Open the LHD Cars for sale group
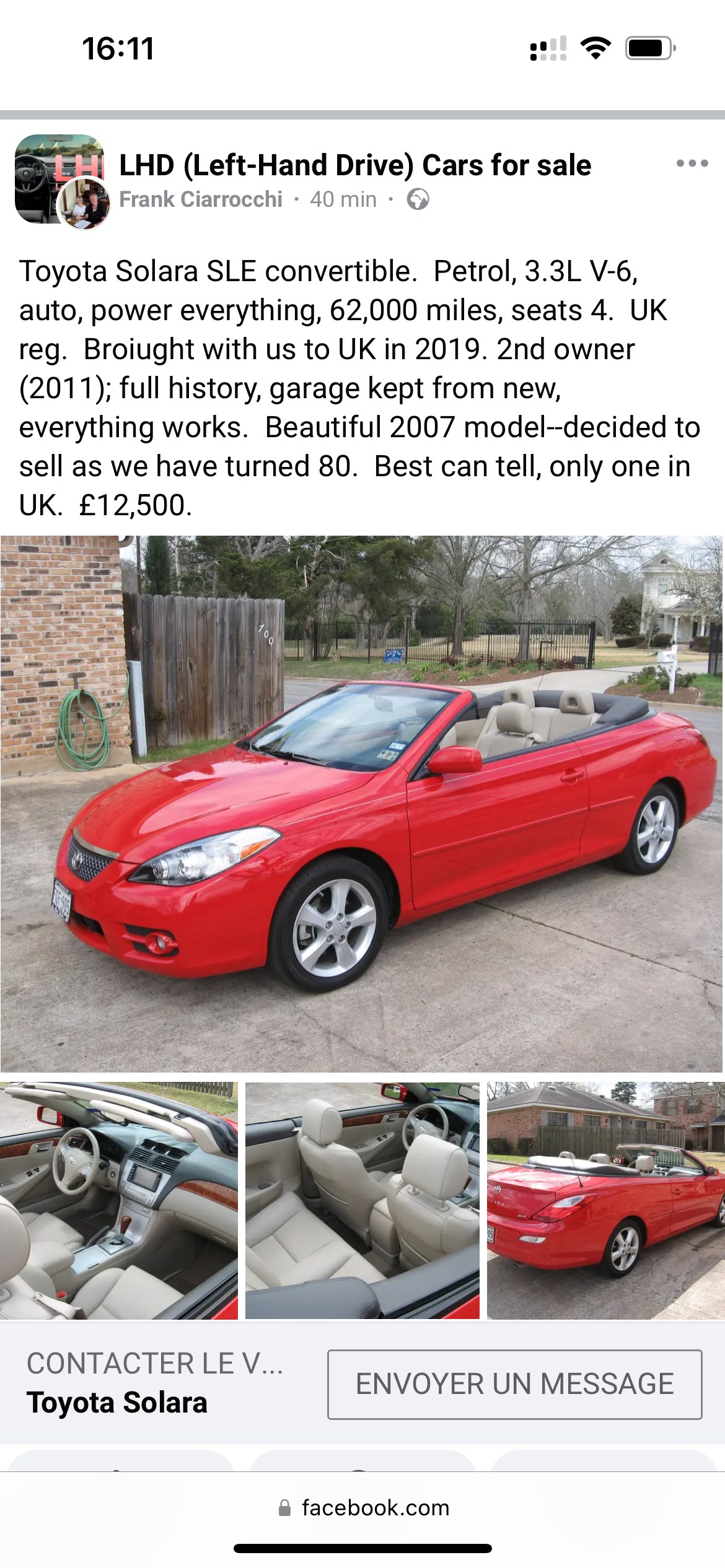 (355, 165)
